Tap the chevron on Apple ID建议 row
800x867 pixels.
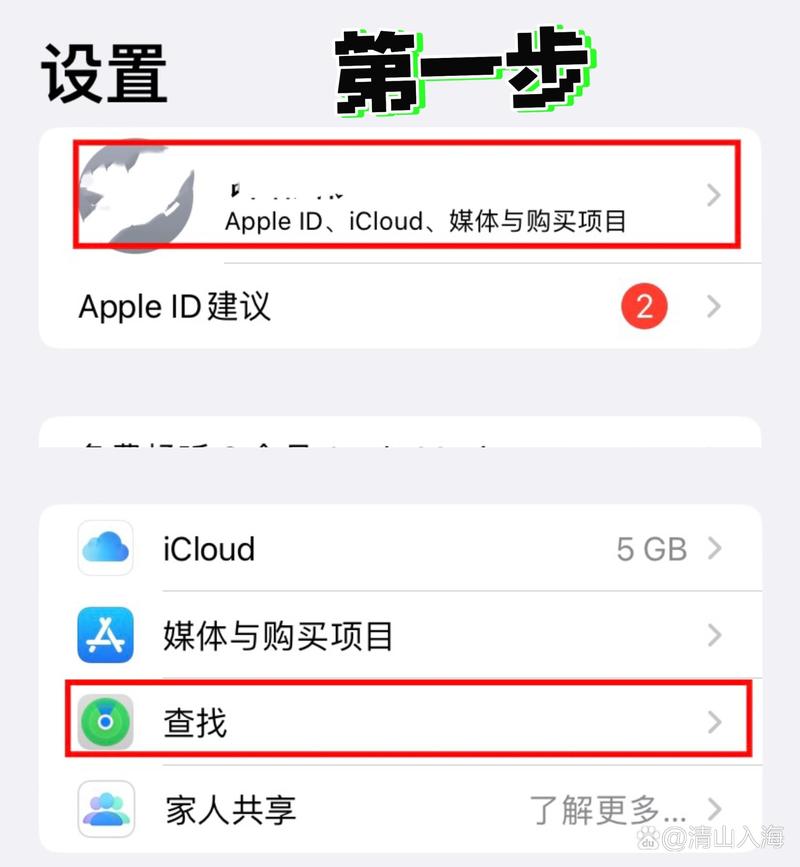point(712,306)
